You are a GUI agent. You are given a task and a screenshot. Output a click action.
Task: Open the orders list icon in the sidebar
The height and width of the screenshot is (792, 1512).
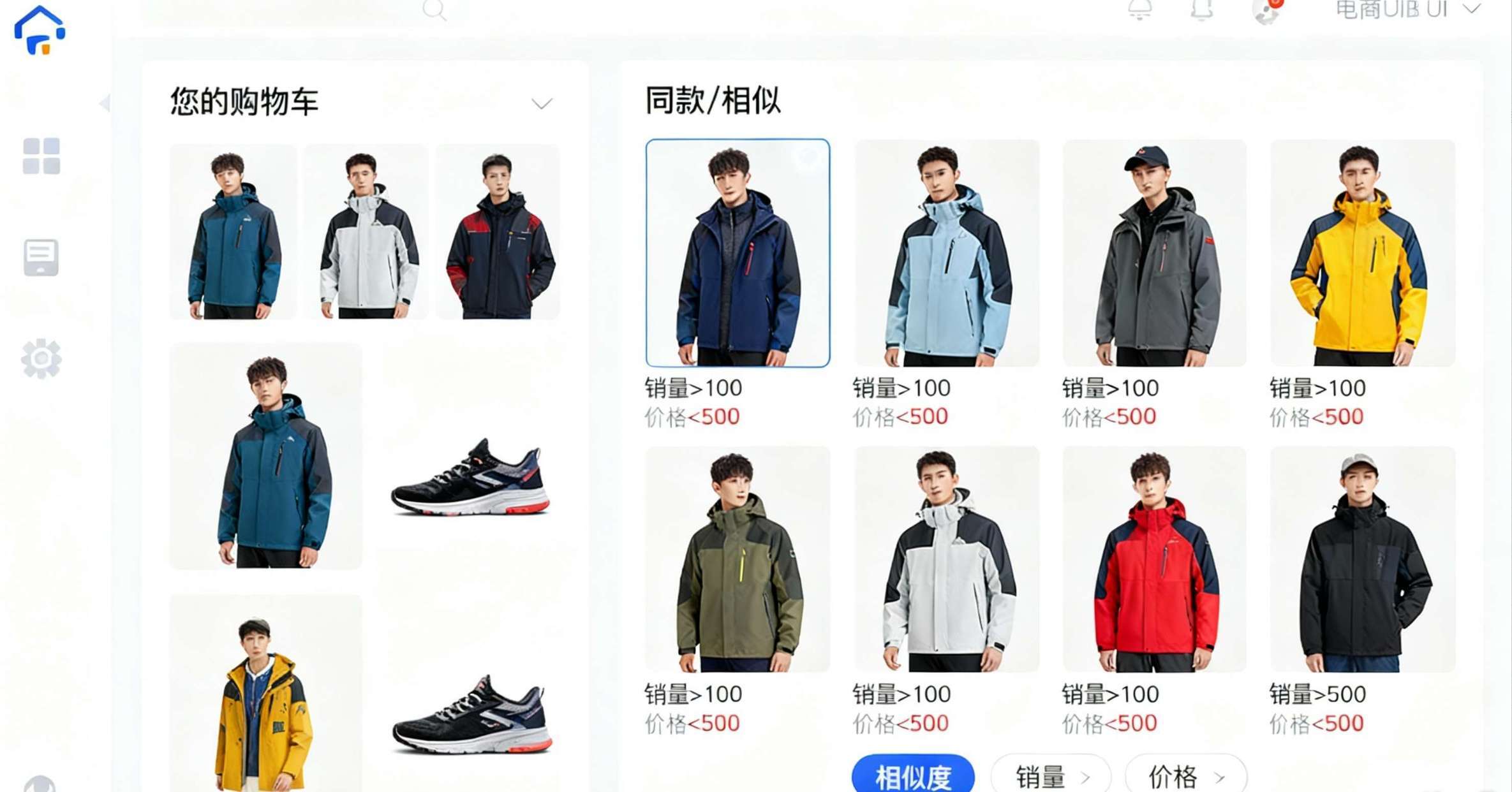41,258
